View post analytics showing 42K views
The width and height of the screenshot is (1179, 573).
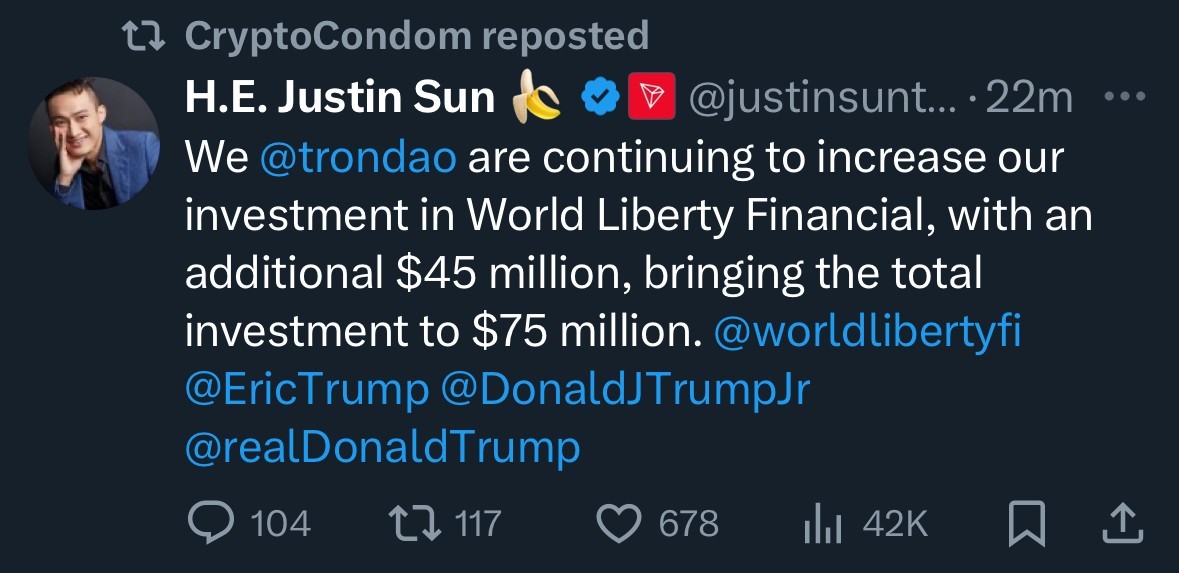click(x=822, y=524)
